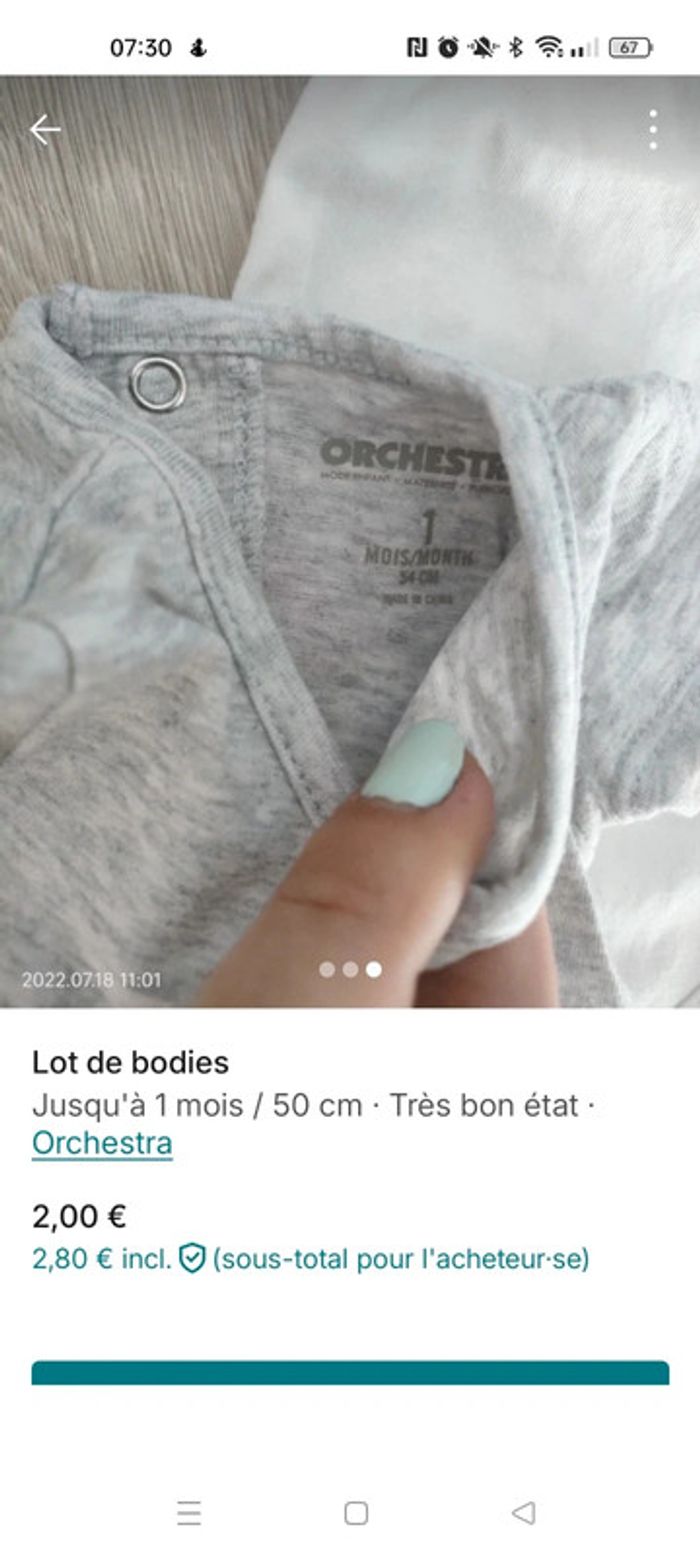This screenshot has width=700, height=1556.
Task: Go back using the arrow icon
Action: pyautogui.click(x=45, y=130)
